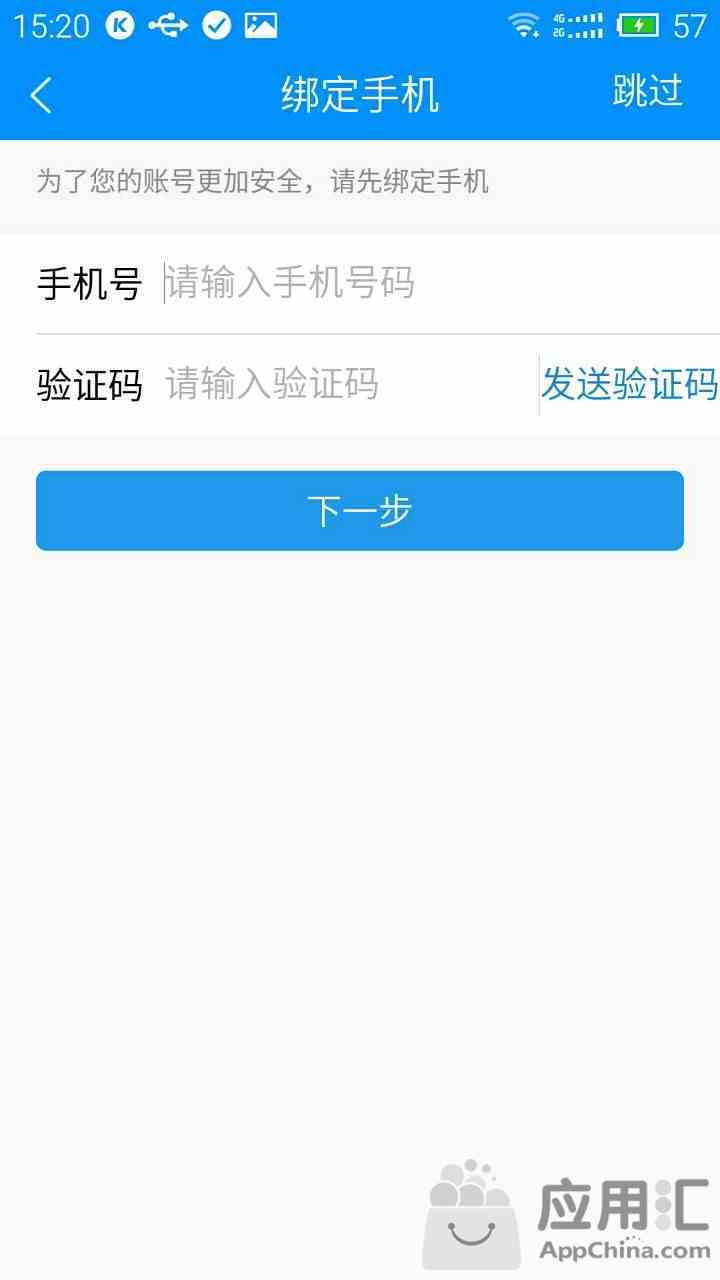Focus the 手机号 phone number field
The width and height of the screenshot is (720, 1280).
[440, 284]
